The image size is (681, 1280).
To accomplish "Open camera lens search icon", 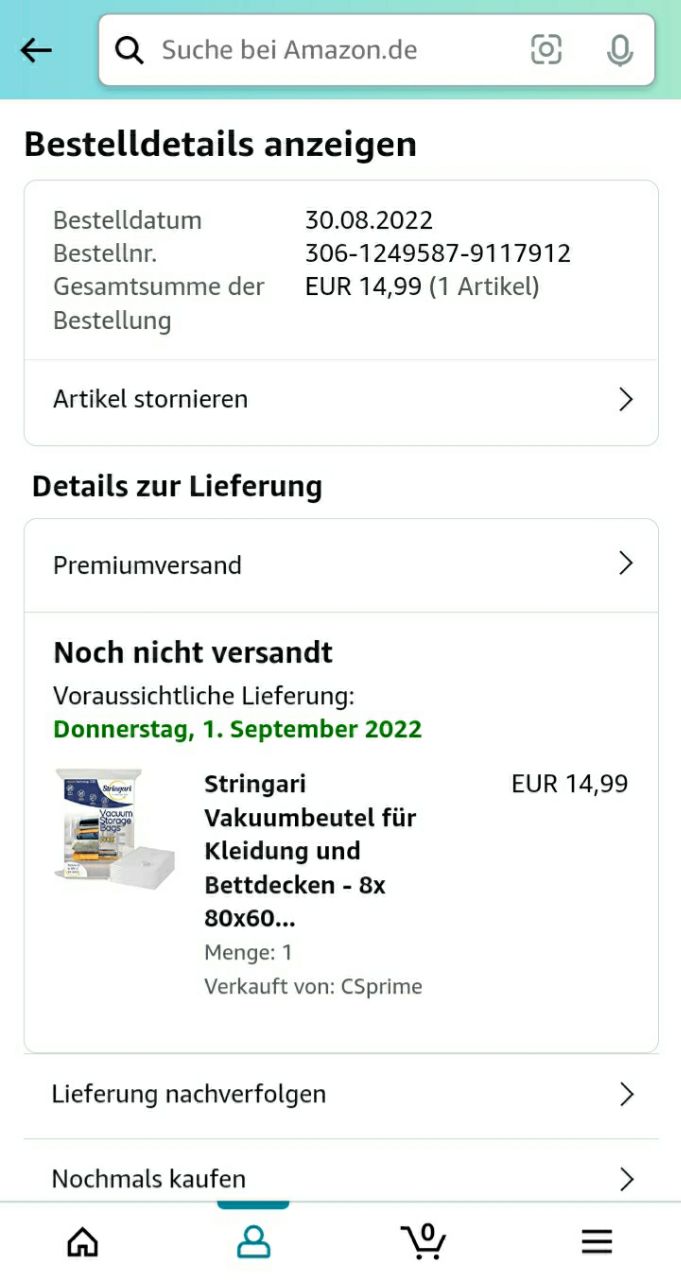I will tap(546, 50).
